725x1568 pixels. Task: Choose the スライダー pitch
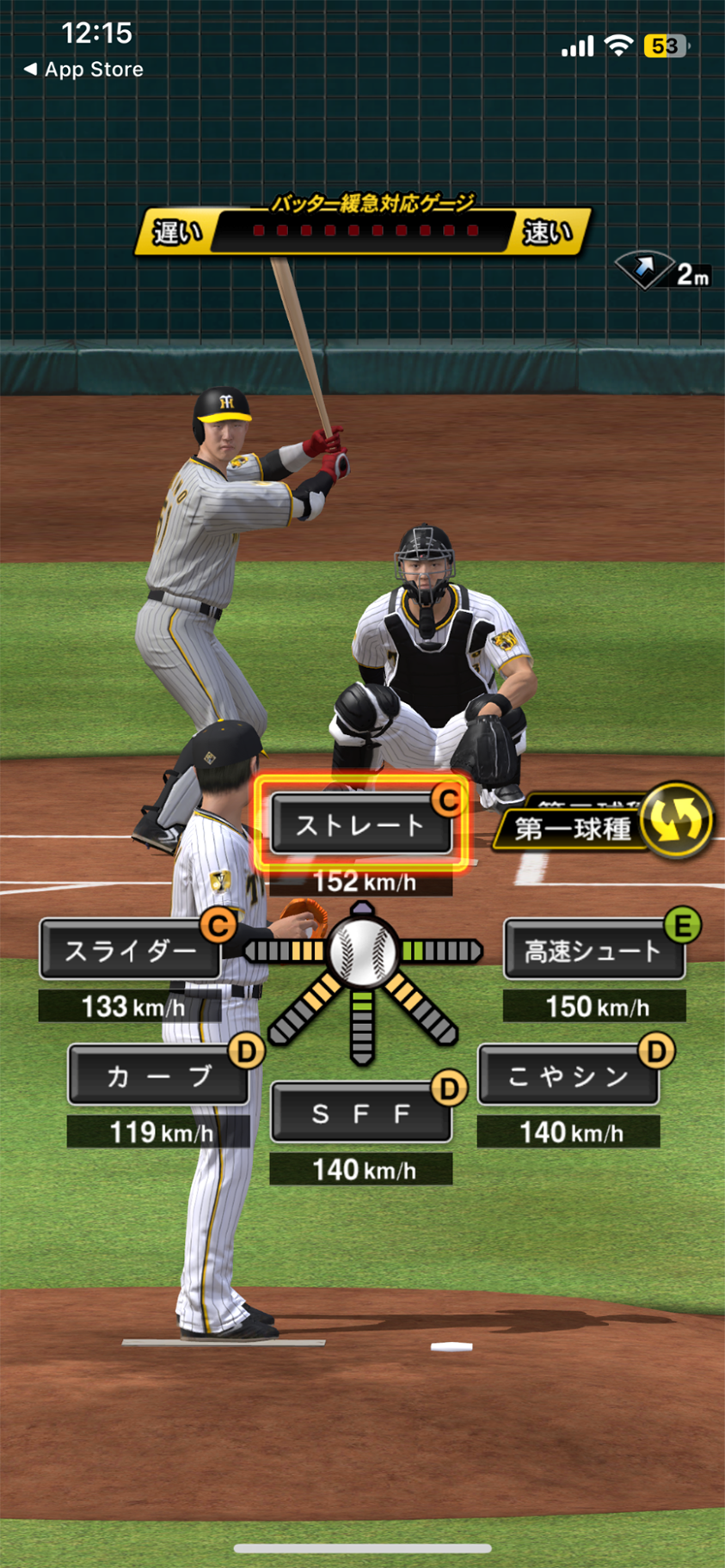131,951
